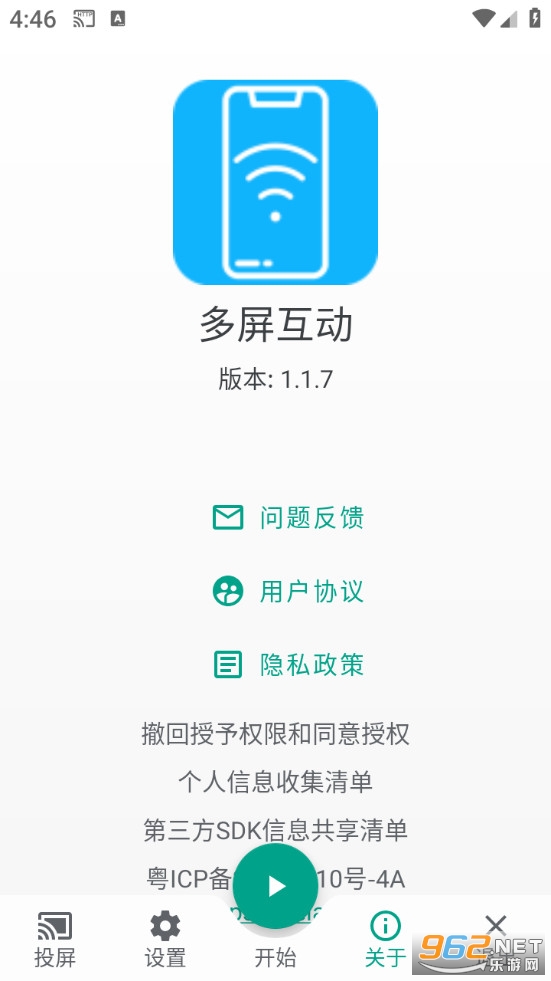Select the 关于 tab

(385, 939)
